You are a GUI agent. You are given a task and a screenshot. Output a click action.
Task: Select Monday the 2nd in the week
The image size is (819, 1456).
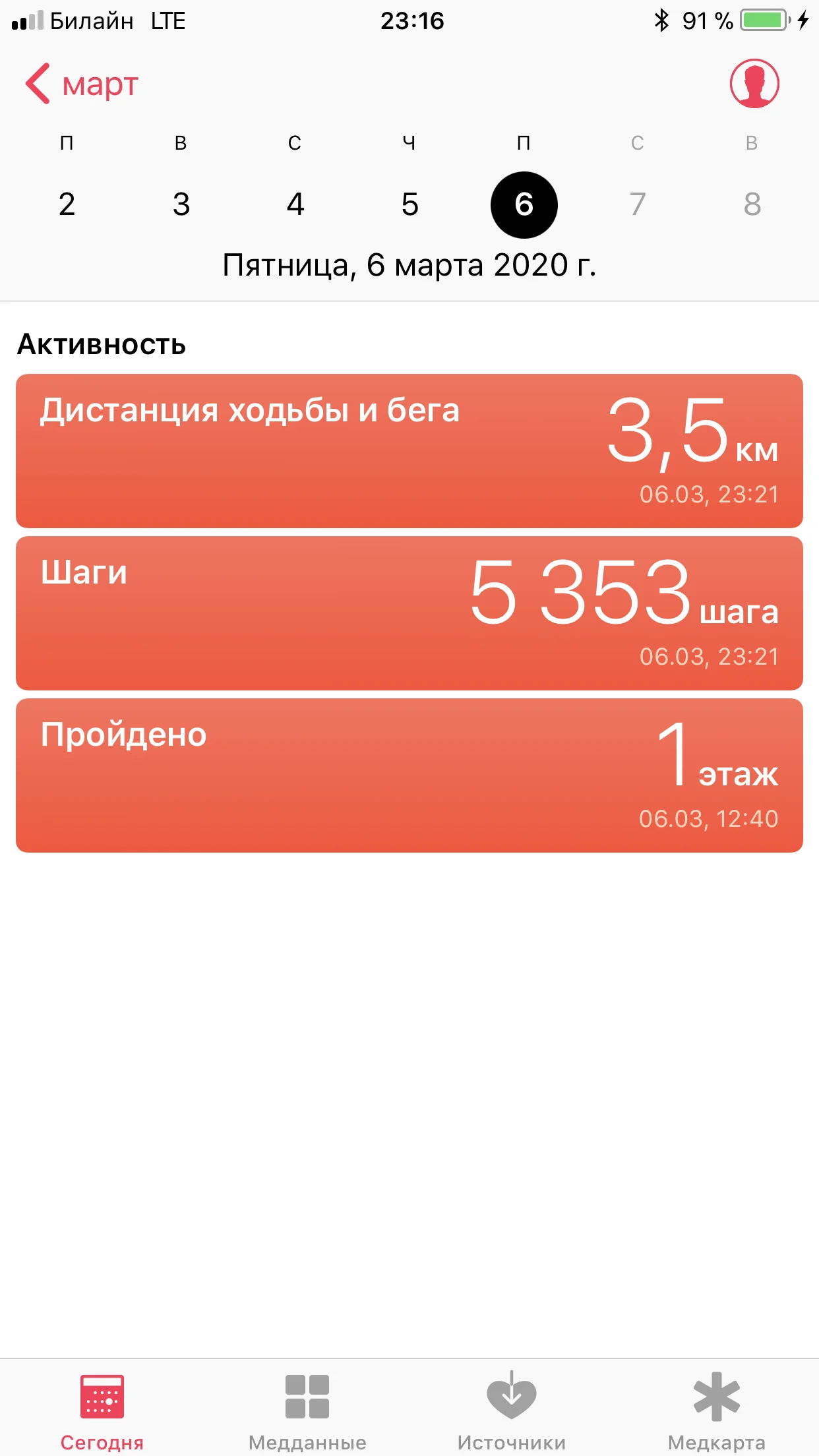[x=67, y=204]
